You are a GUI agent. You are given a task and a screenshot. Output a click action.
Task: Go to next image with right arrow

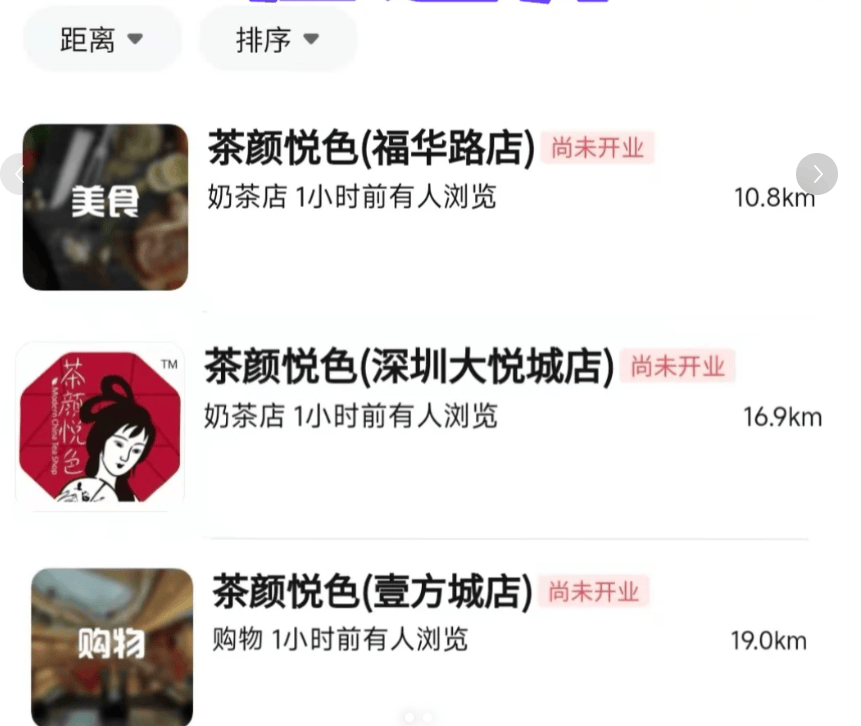coord(817,174)
